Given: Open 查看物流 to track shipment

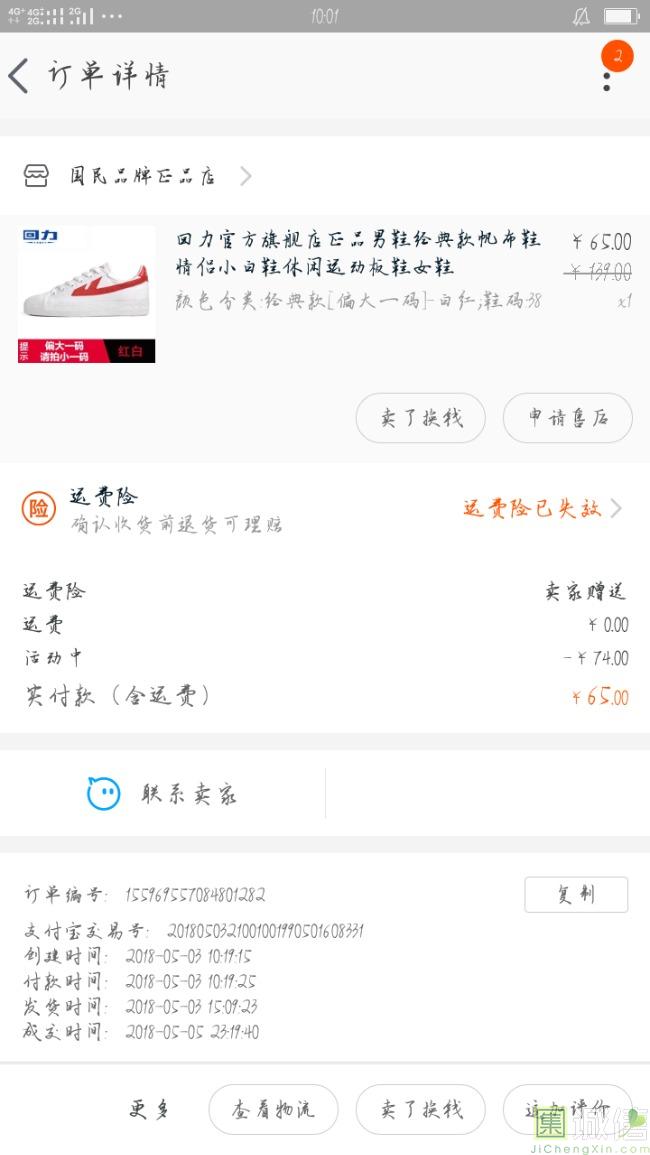Looking at the screenshot, I should [x=273, y=1109].
